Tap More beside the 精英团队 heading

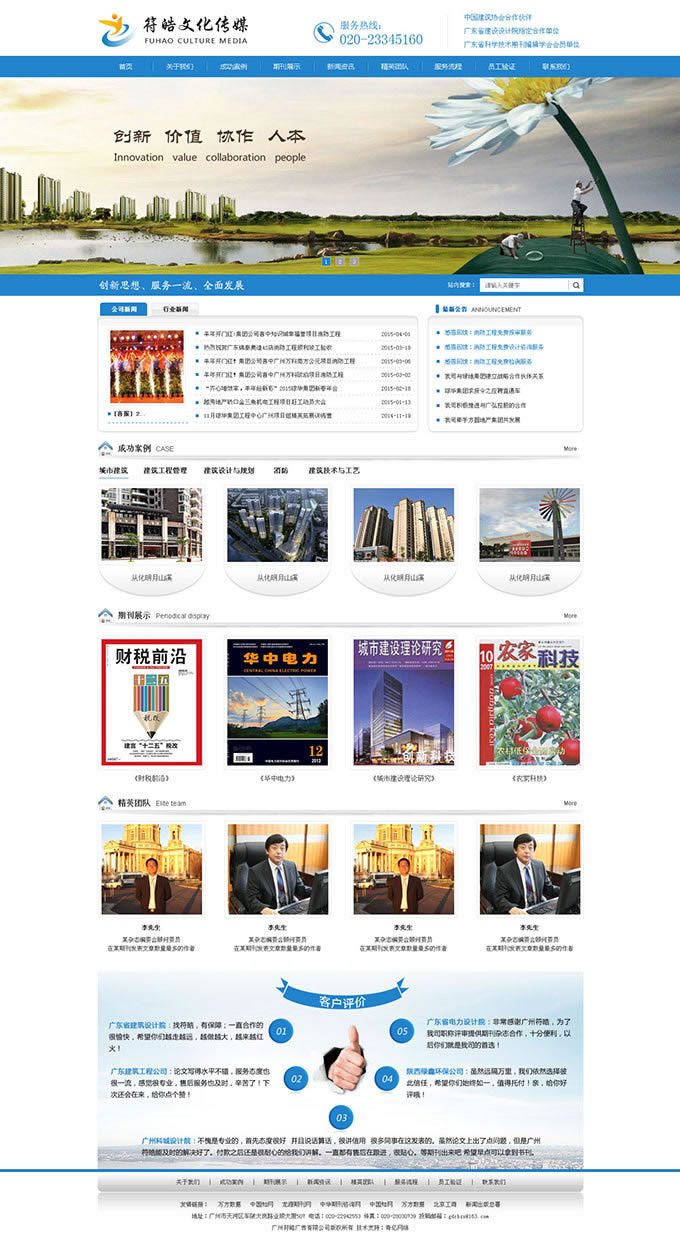click(x=570, y=803)
